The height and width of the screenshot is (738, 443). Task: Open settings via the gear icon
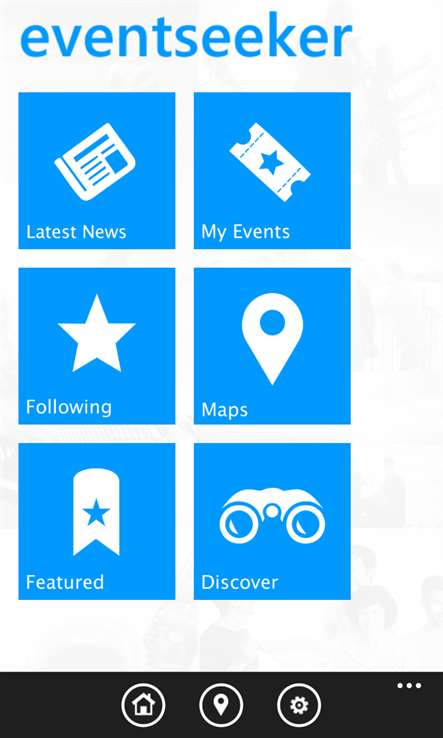(299, 705)
